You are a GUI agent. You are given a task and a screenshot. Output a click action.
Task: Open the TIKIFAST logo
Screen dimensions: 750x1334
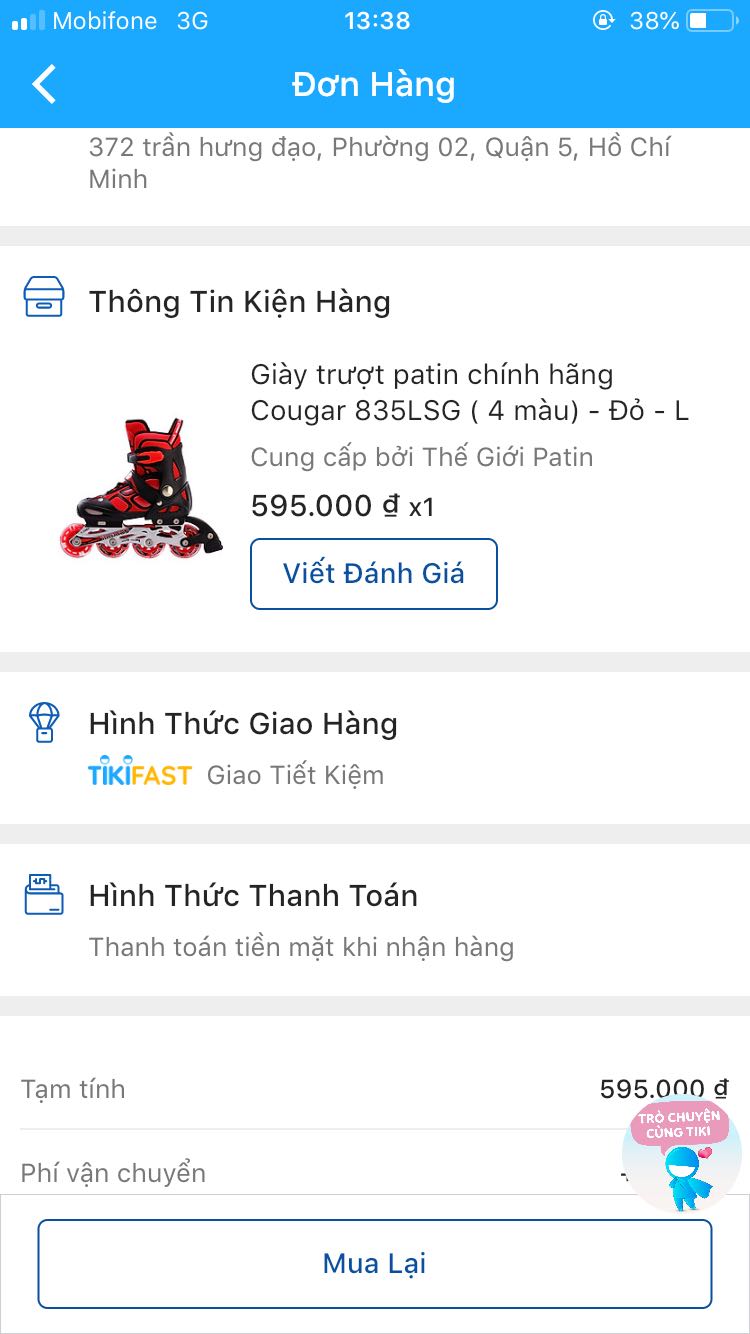[139, 772]
